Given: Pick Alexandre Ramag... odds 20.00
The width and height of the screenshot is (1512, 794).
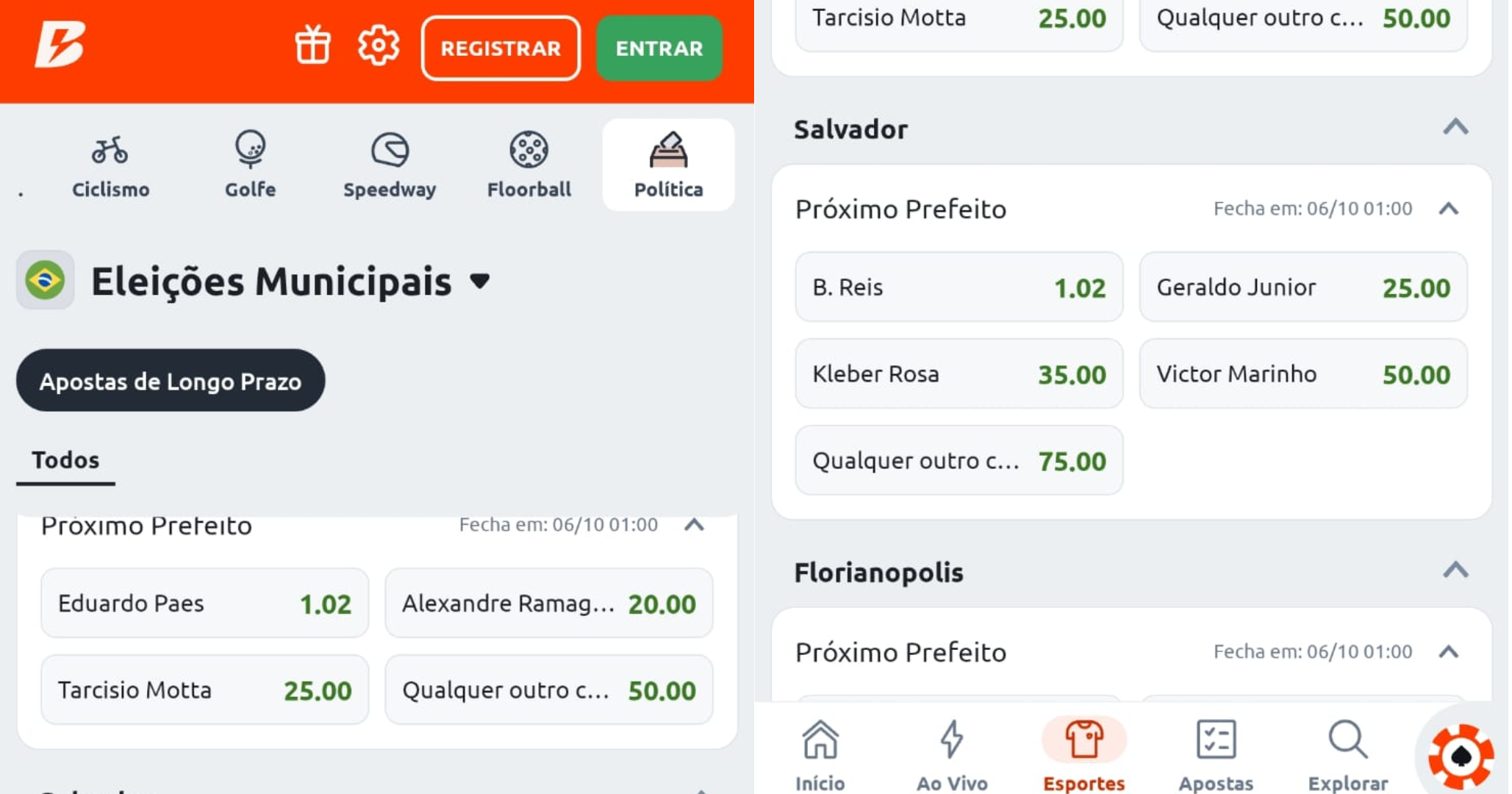Looking at the screenshot, I should point(548,604).
